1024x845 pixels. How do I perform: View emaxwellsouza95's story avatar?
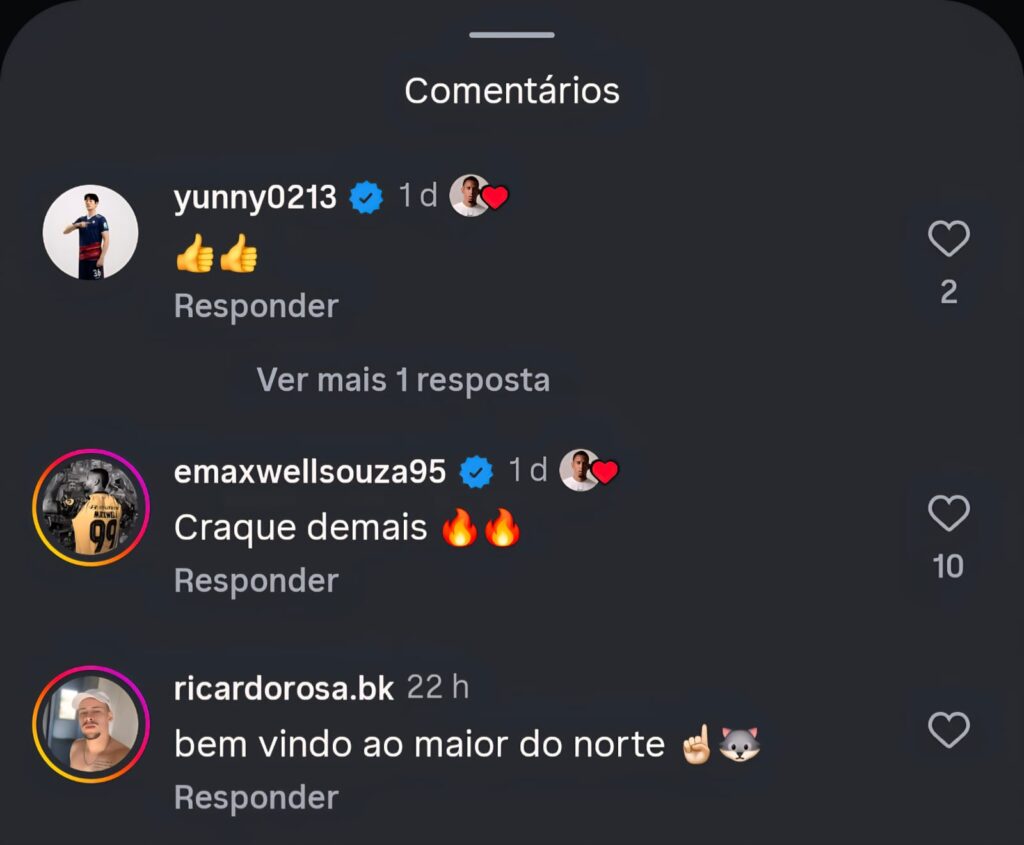coord(90,508)
